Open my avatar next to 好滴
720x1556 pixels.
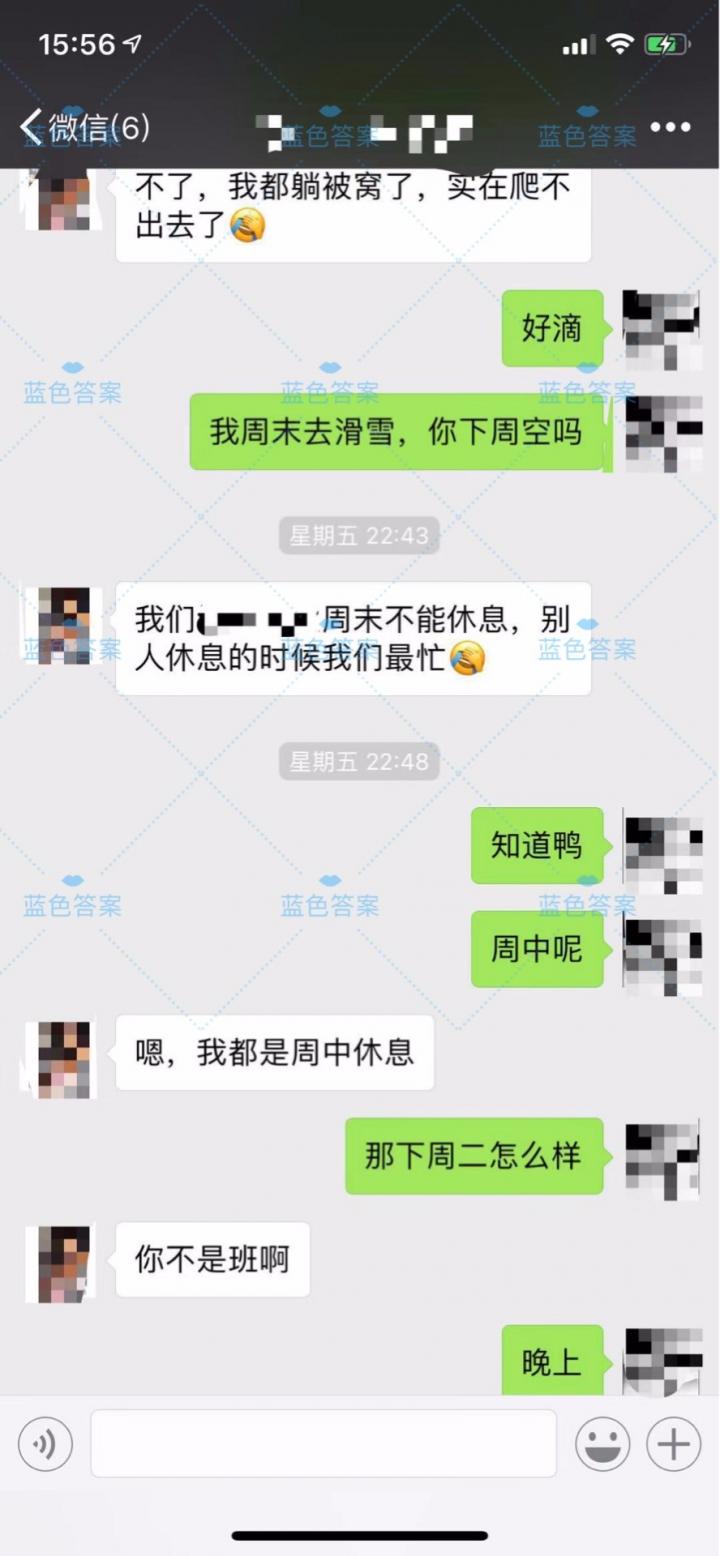[x=662, y=330]
